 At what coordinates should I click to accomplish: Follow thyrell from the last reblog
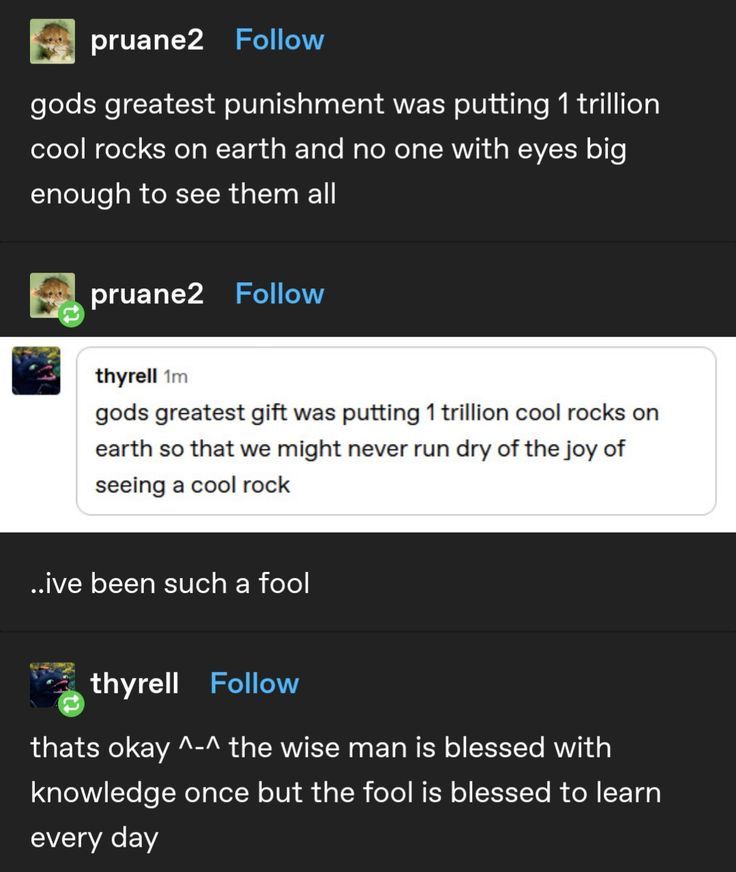pos(254,684)
